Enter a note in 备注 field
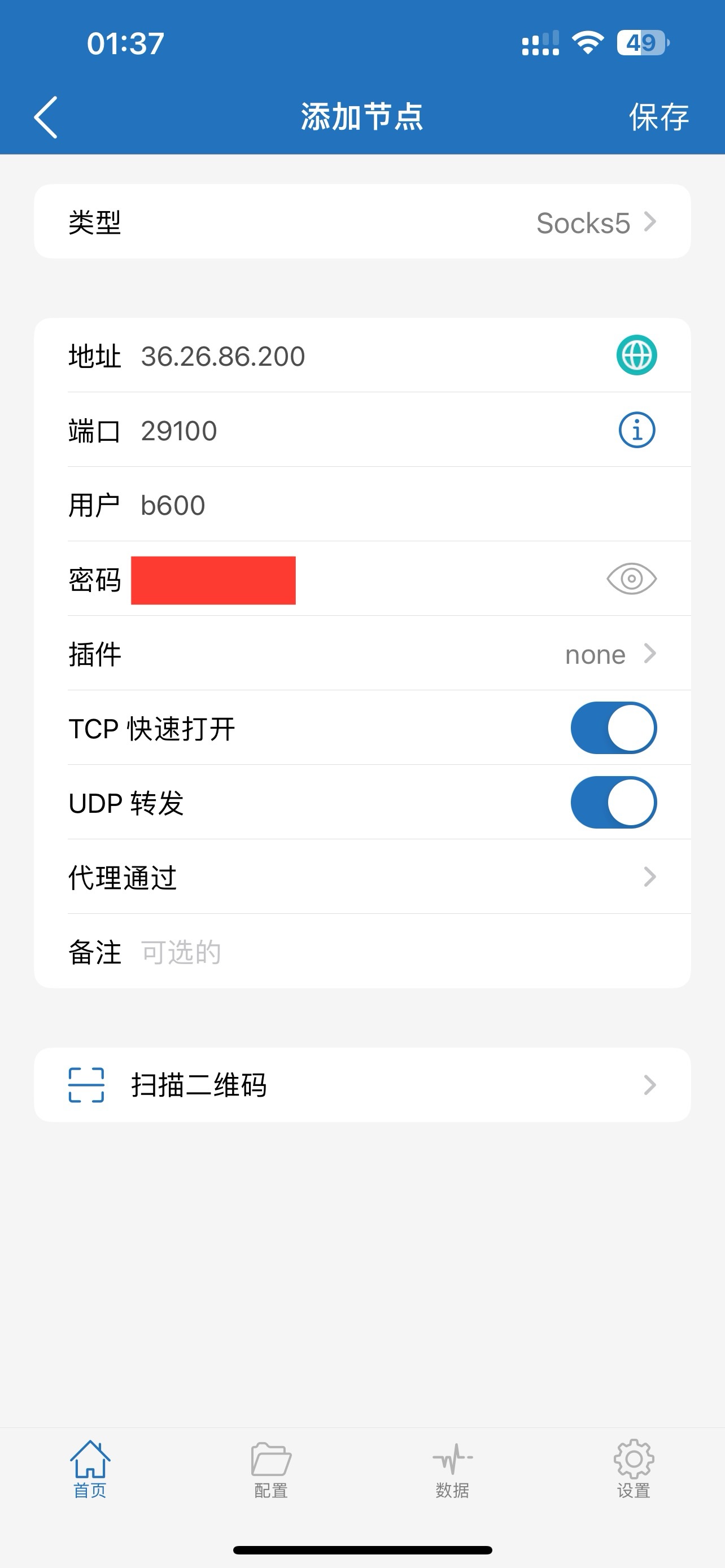Screen dimensions: 725x1568 365,952
